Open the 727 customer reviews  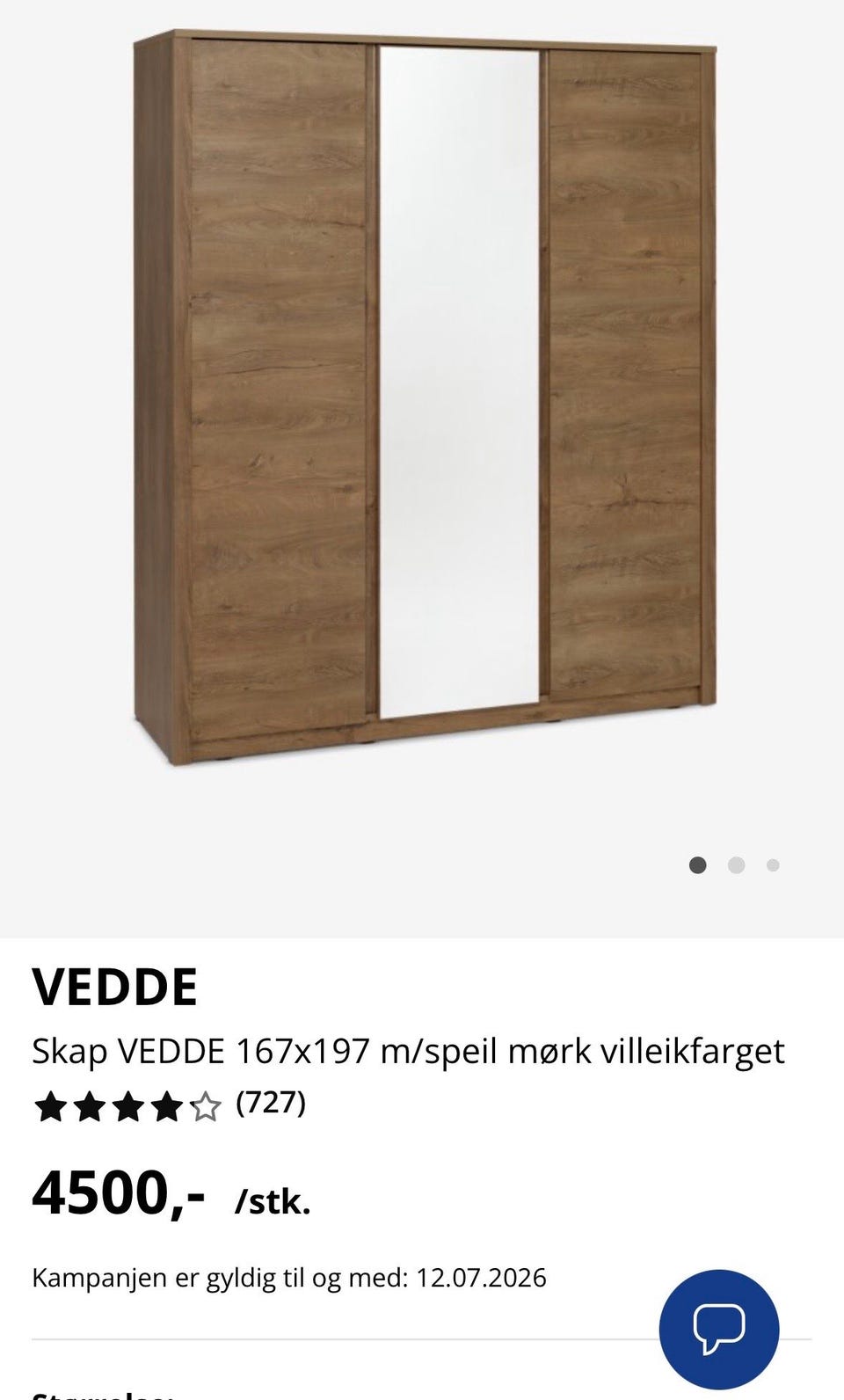click(x=271, y=1102)
